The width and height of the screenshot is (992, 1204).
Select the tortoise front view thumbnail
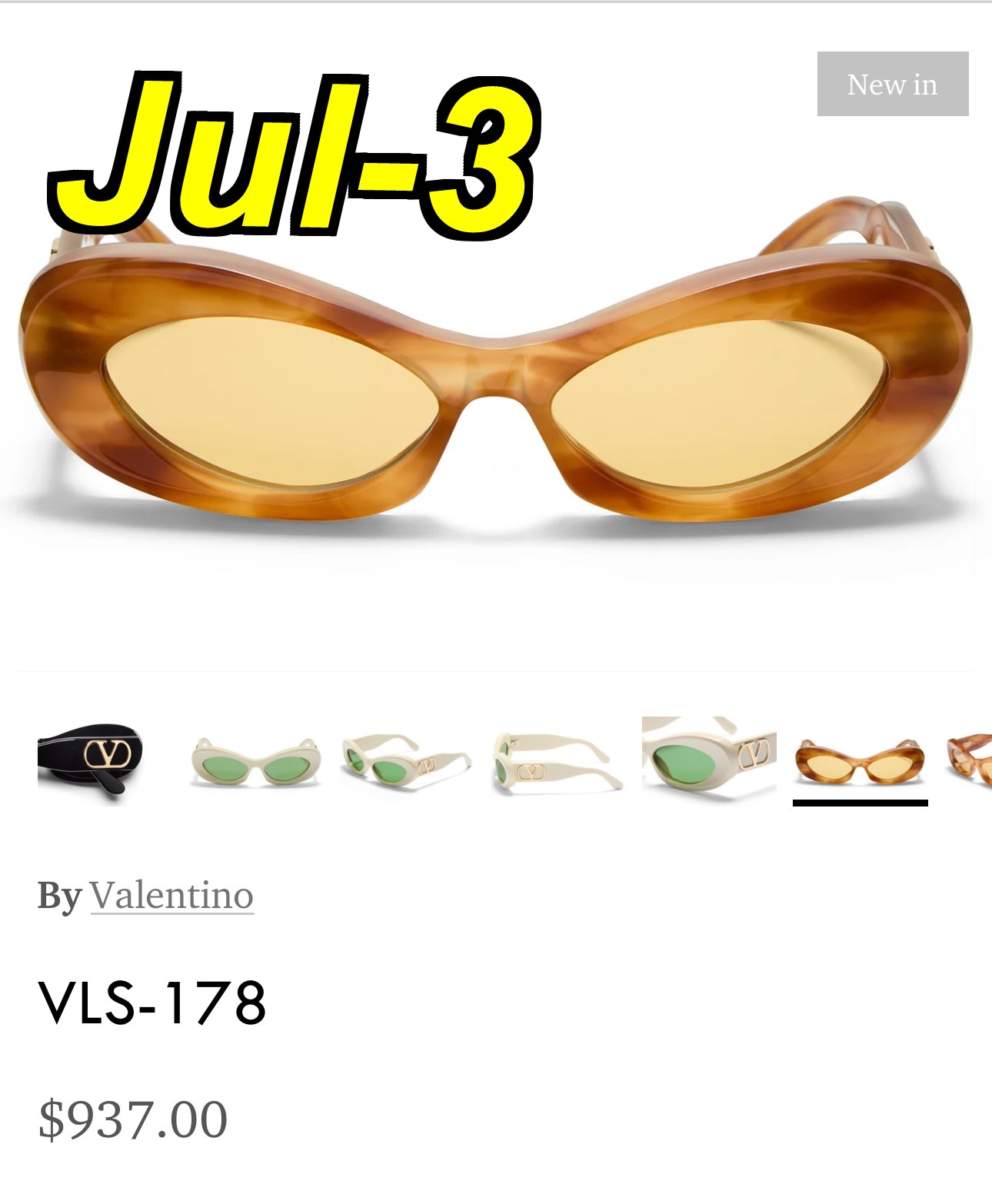pyautogui.click(x=859, y=760)
